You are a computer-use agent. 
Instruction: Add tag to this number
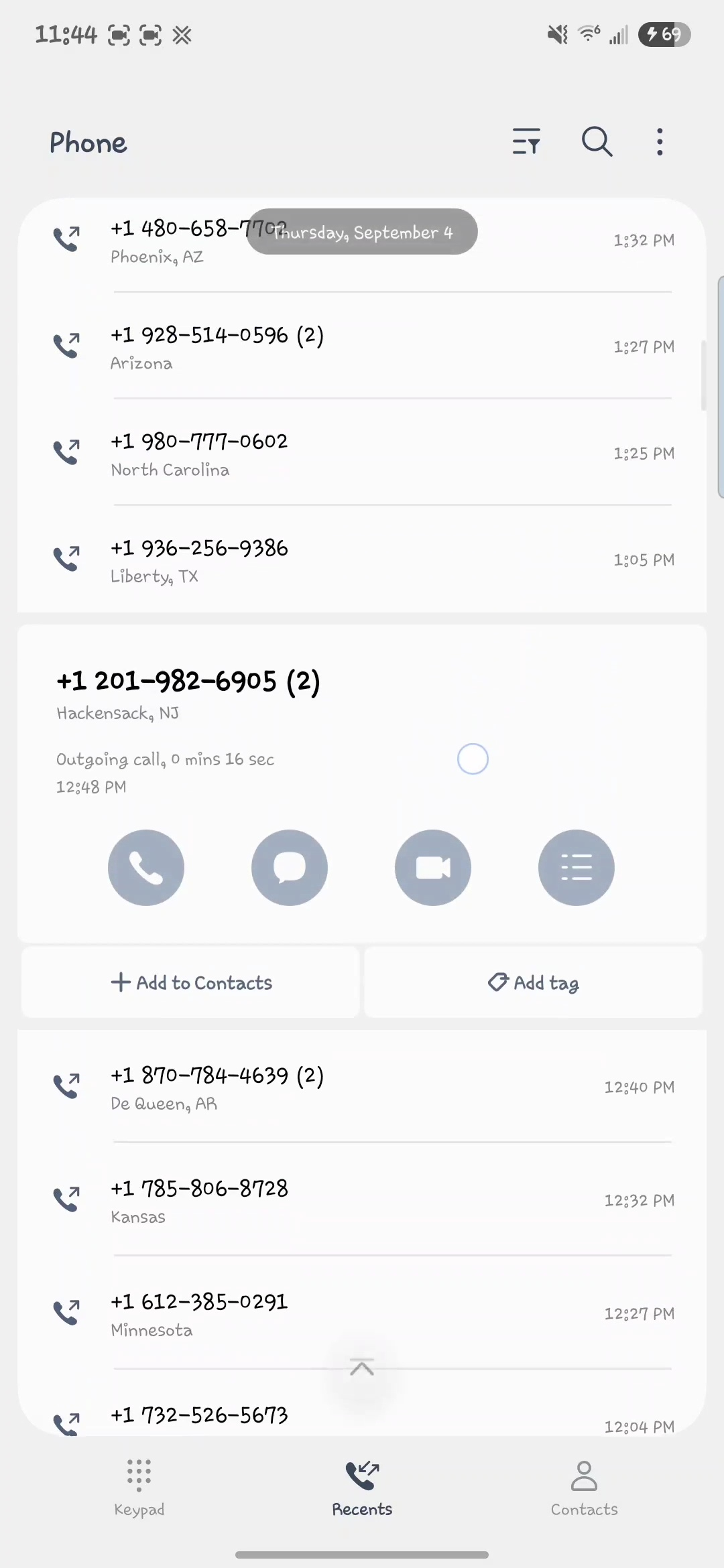click(x=534, y=983)
